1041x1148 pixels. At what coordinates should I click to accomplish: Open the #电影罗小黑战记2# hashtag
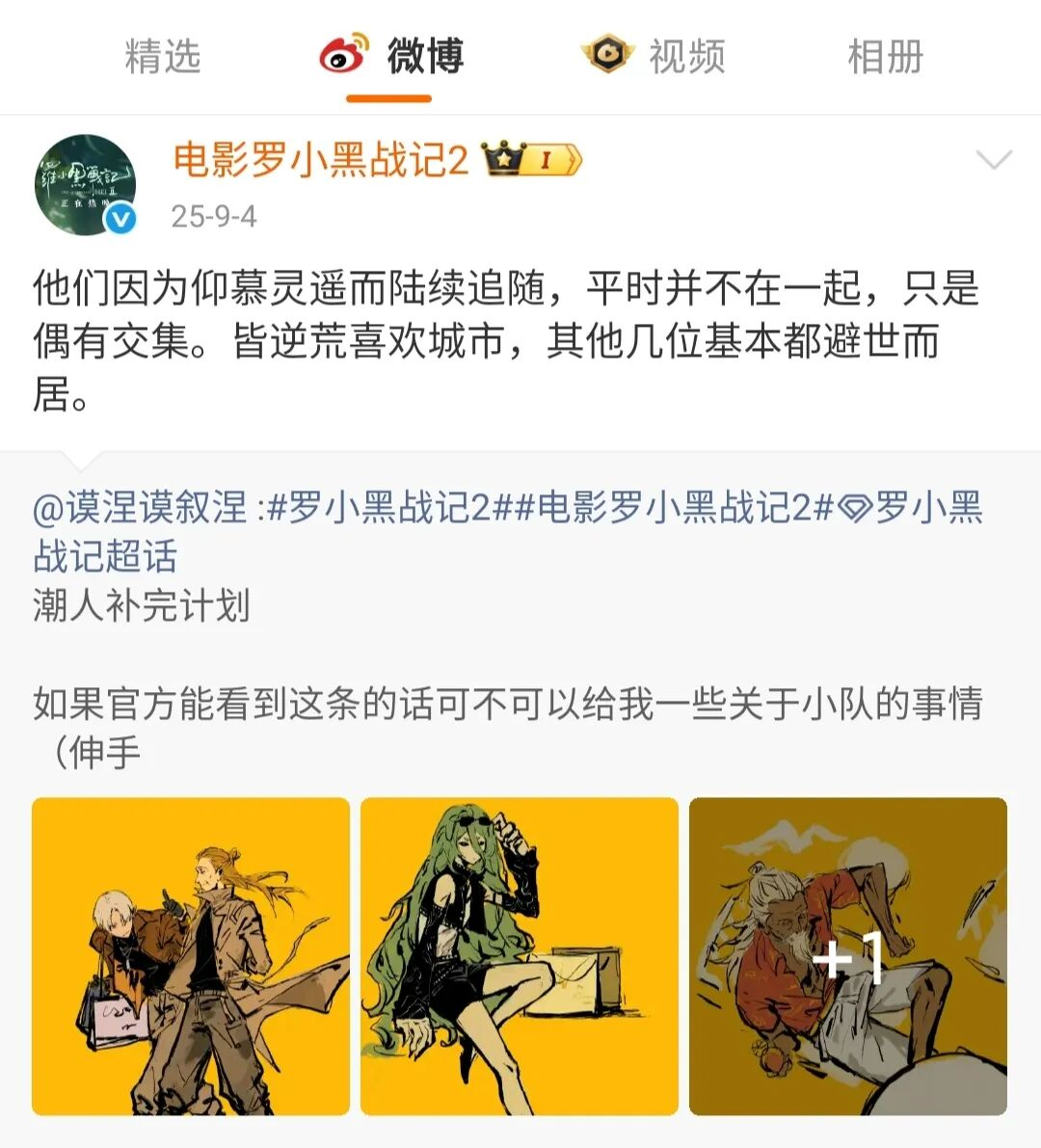675,508
